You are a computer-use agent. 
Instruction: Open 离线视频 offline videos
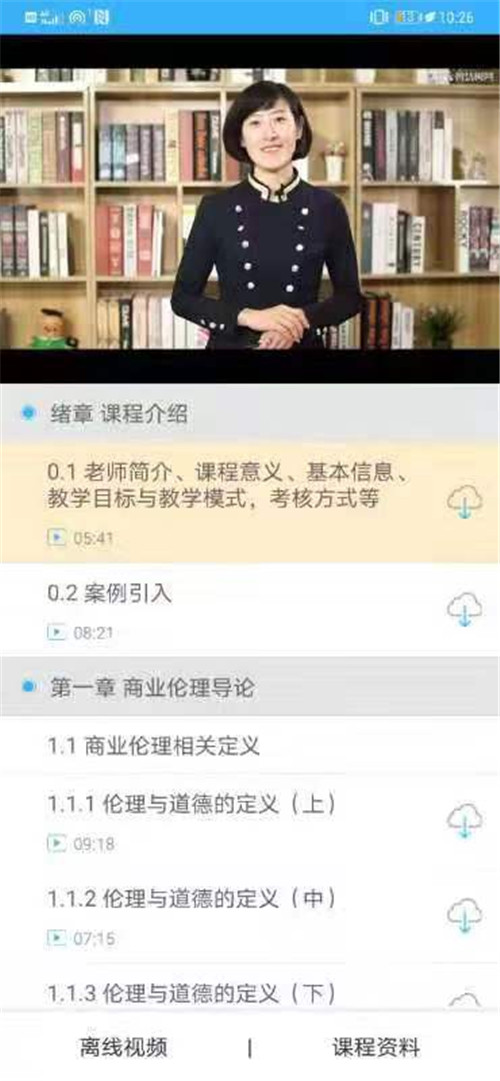123,1047
